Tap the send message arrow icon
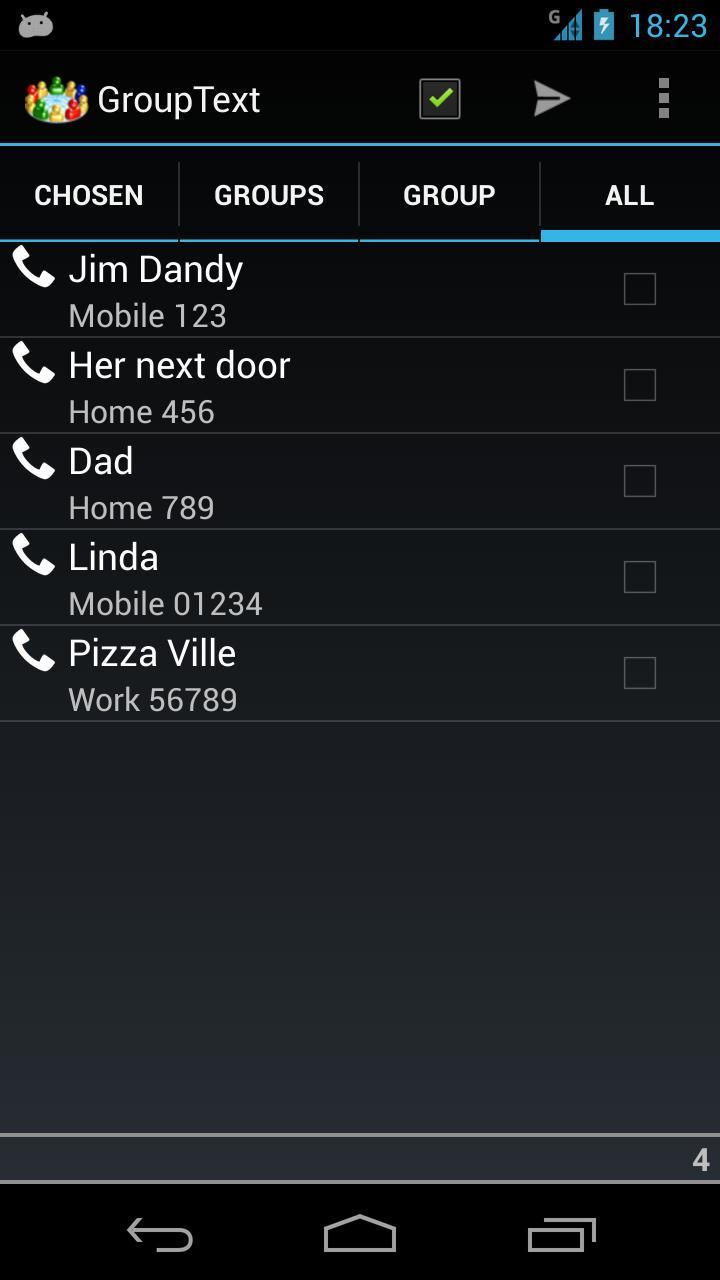This screenshot has height=1280, width=720. [552, 98]
